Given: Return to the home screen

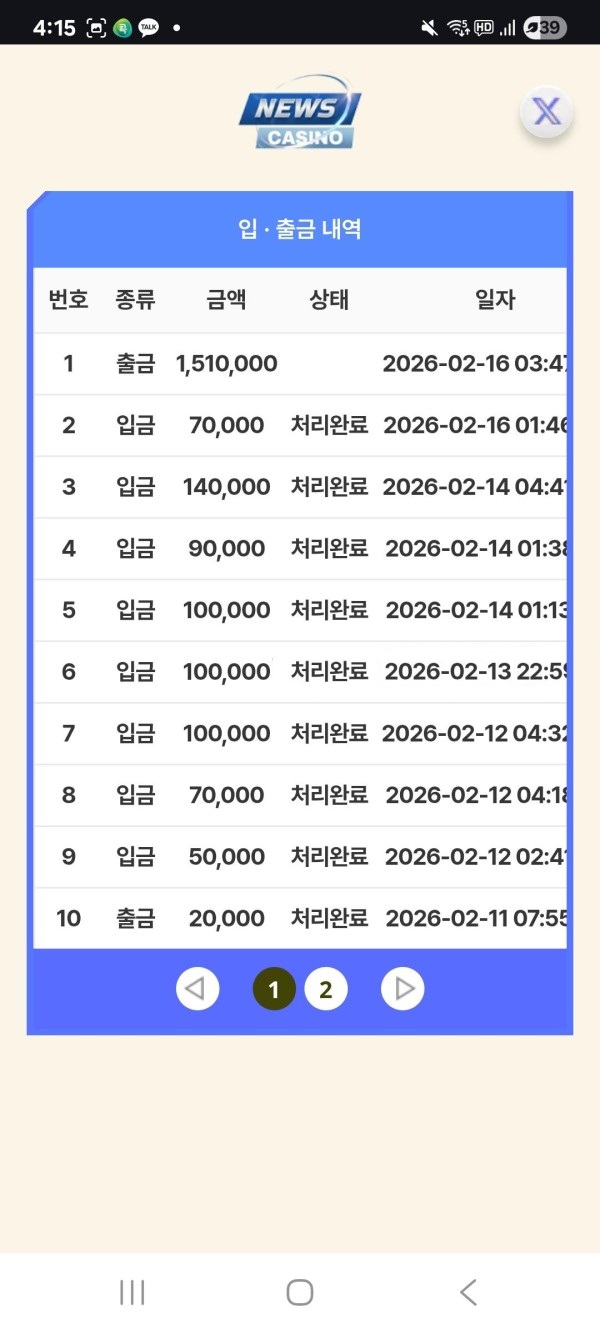Looking at the screenshot, I should coord(300,1292).
